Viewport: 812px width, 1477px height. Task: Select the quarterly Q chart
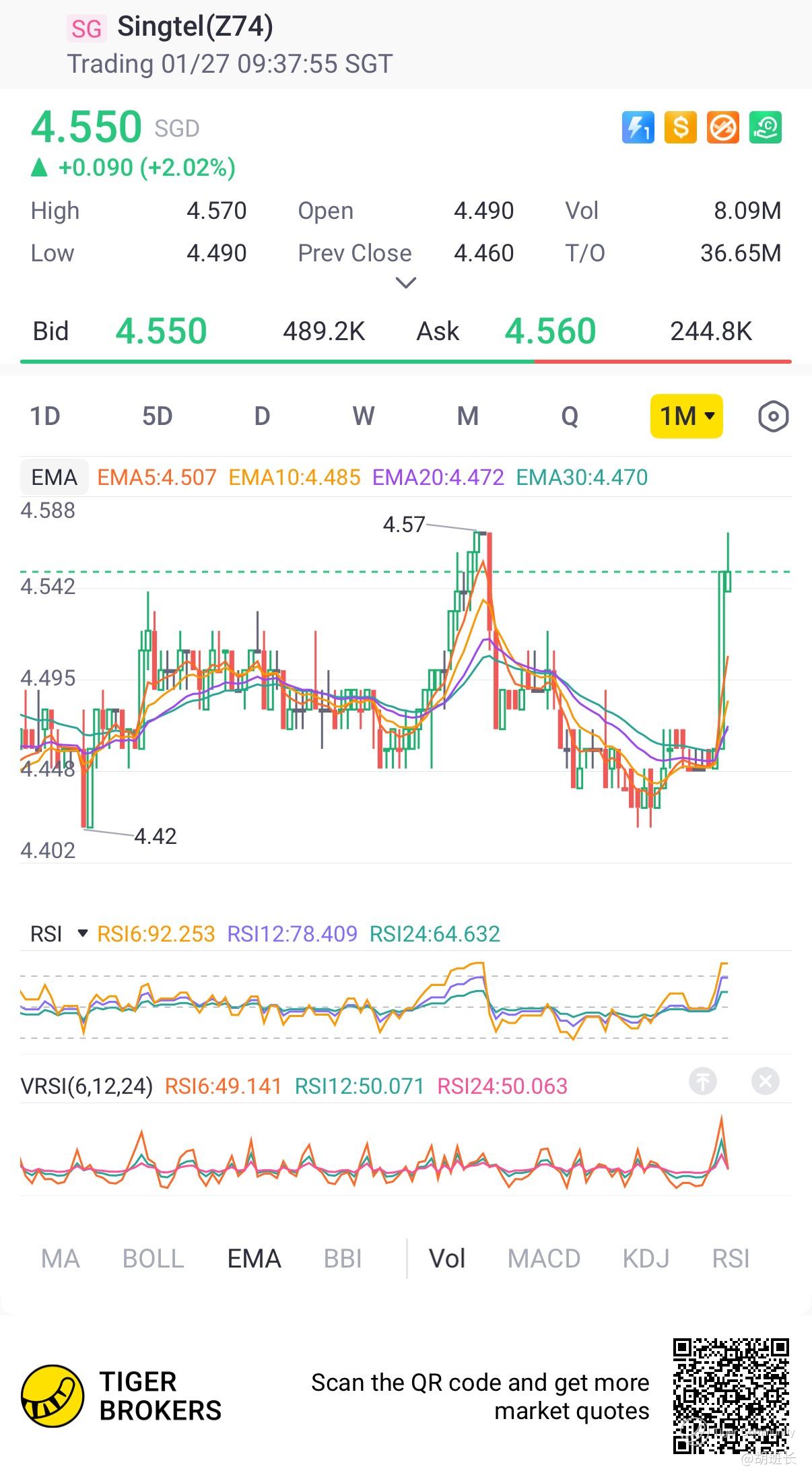[x=570, y=416]
